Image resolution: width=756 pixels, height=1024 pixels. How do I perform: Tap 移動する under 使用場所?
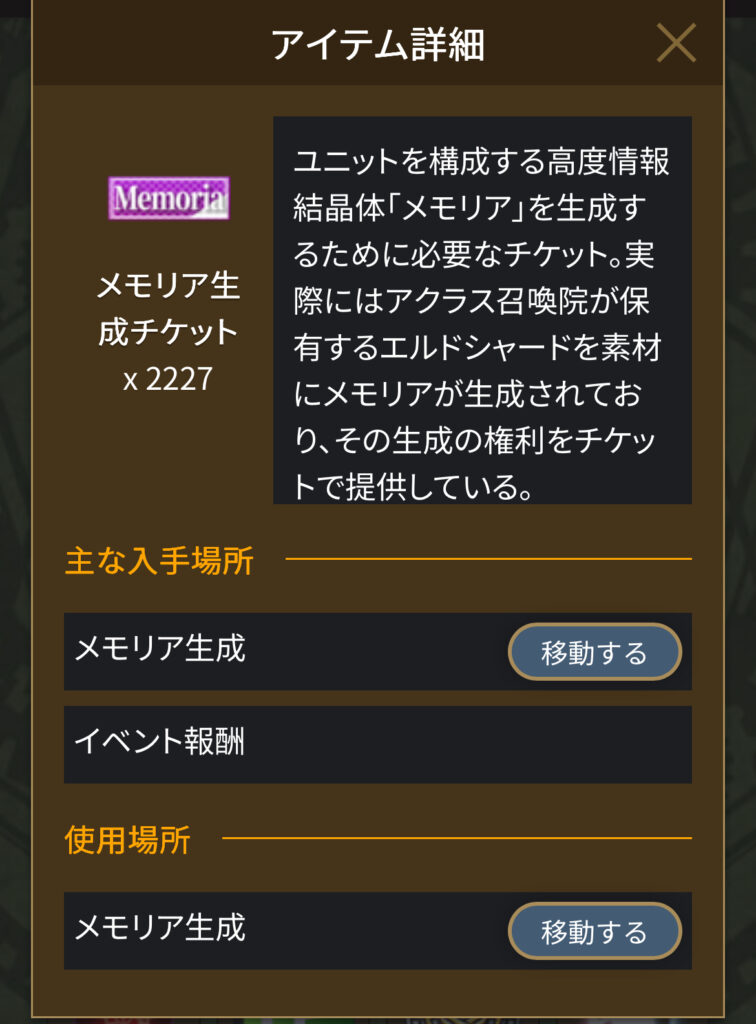[594, 932]
